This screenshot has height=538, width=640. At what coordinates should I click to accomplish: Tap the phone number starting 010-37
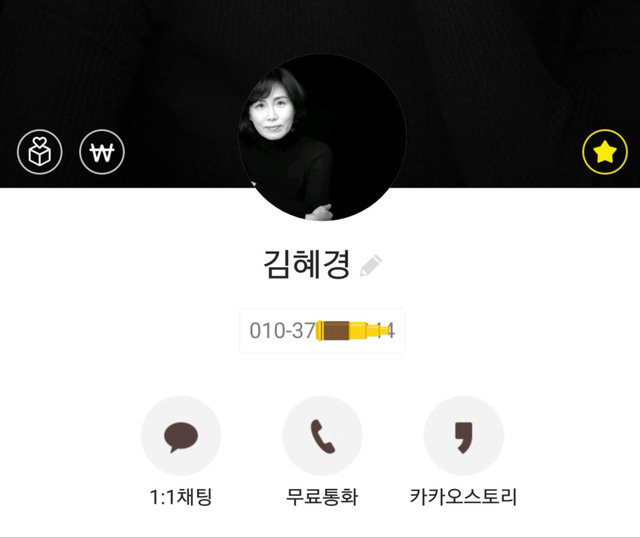coord(322,330)
